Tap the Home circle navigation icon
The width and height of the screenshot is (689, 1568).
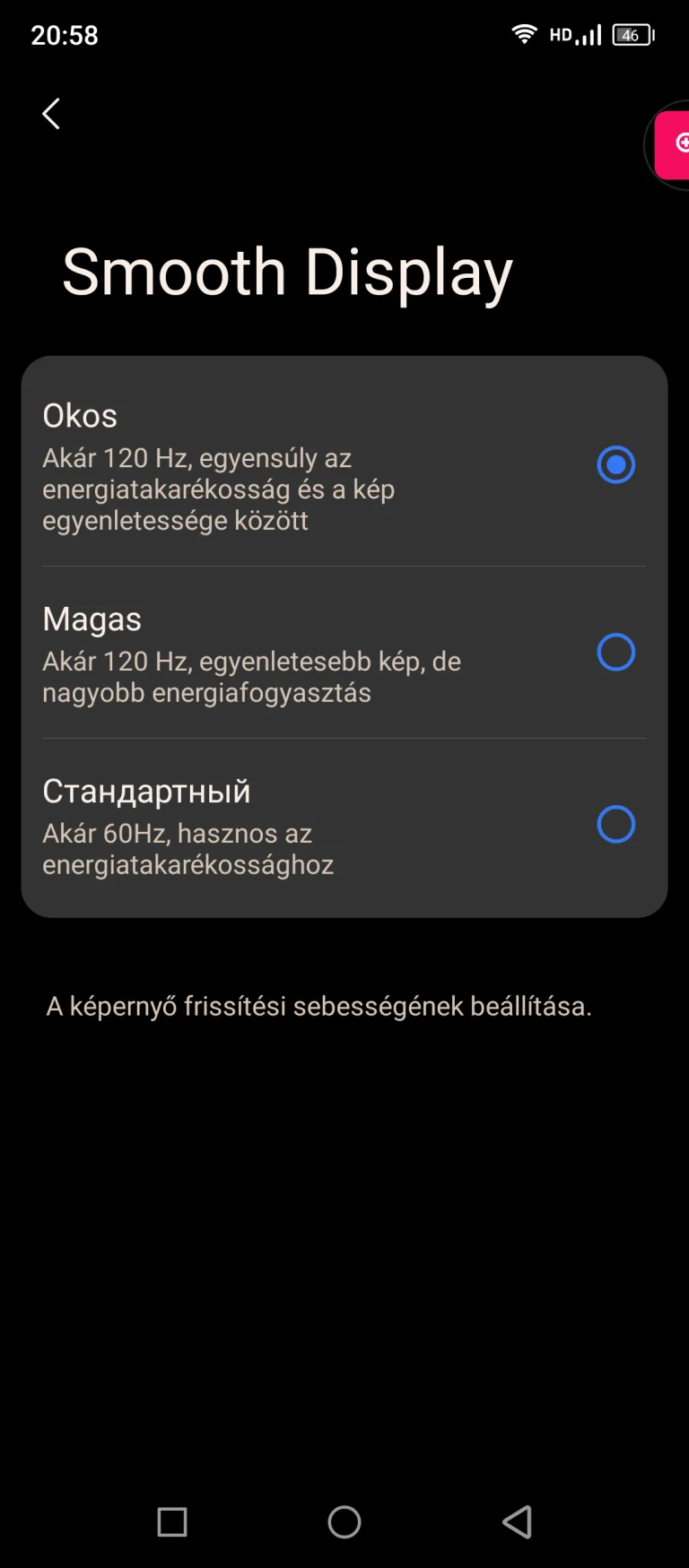point(344,1521)
